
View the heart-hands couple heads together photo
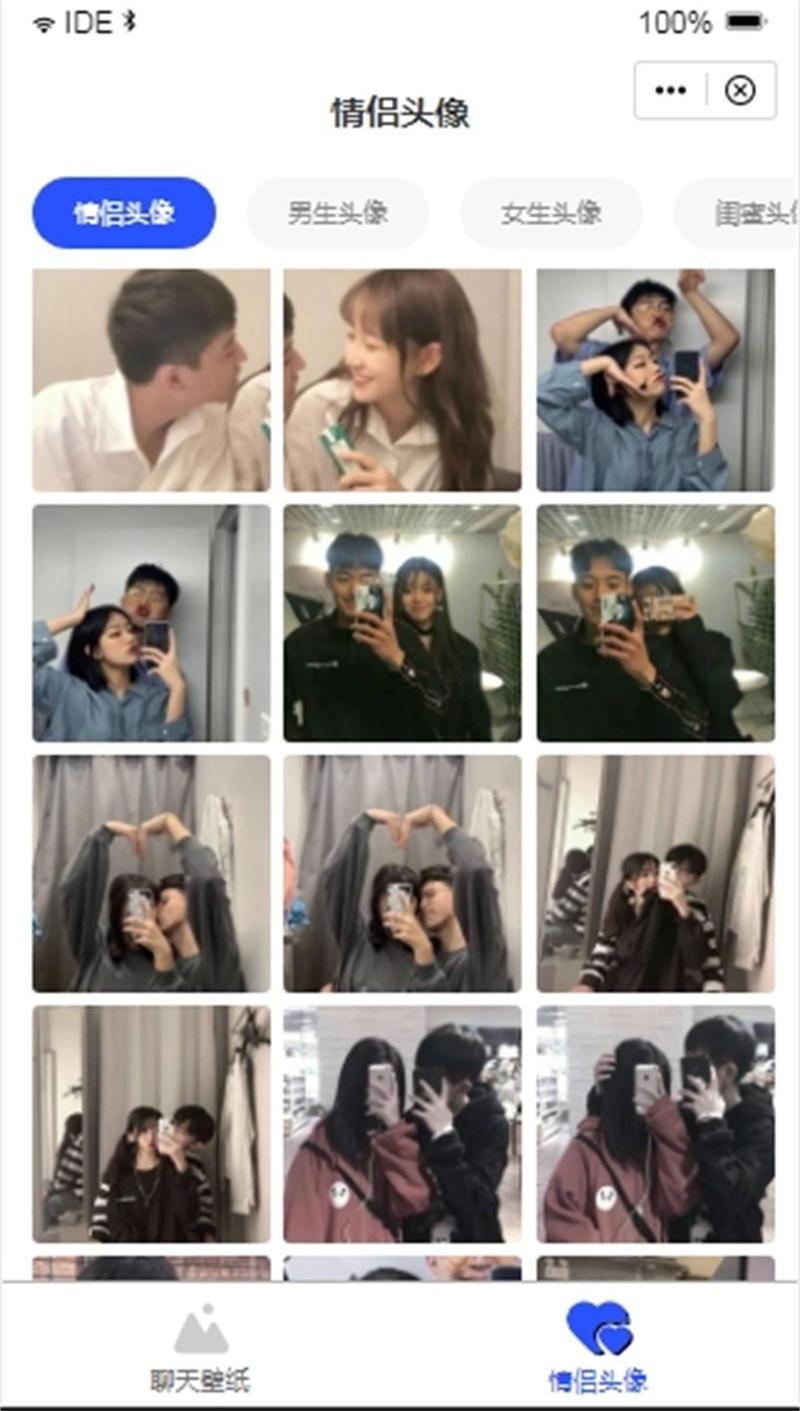point(402,873)
